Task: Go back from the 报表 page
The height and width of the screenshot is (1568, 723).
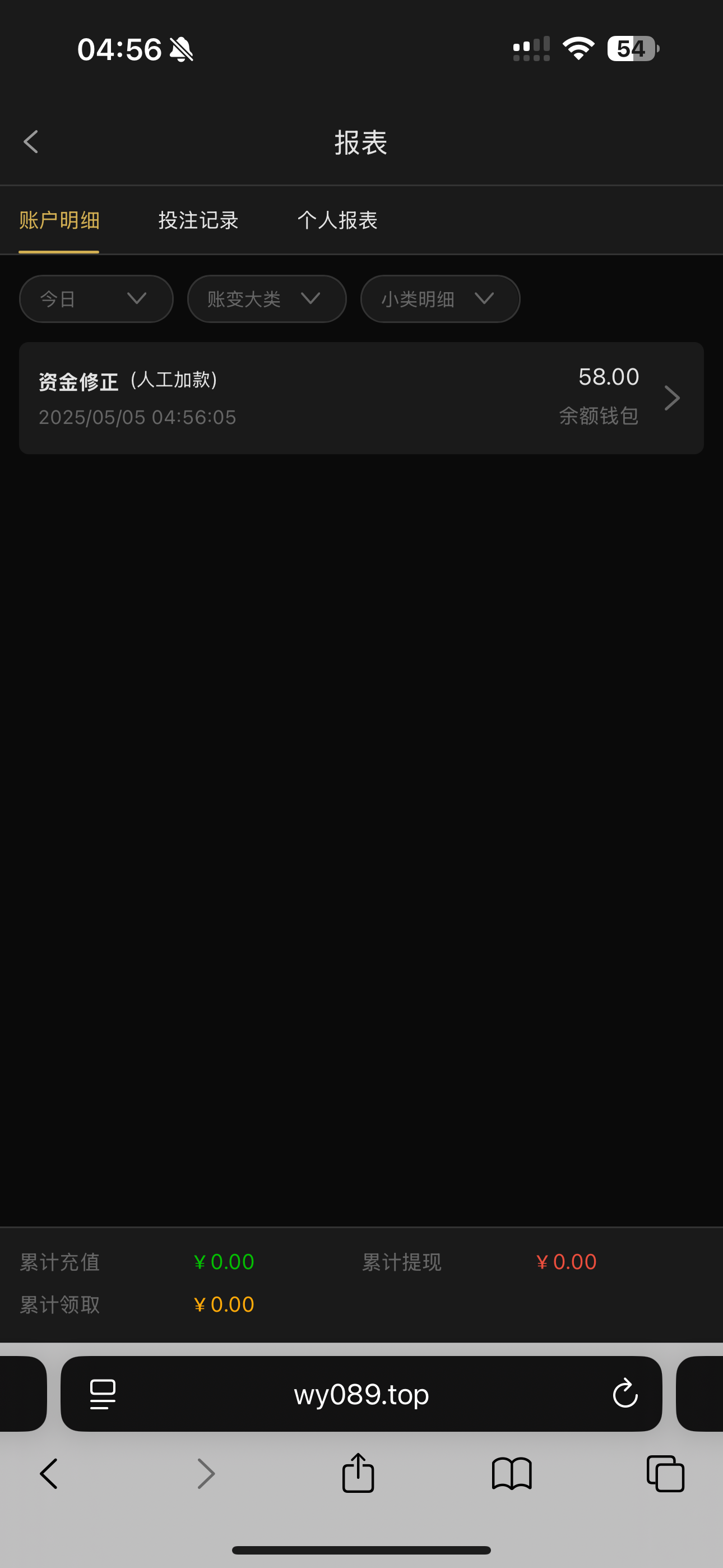Action: 31,142
